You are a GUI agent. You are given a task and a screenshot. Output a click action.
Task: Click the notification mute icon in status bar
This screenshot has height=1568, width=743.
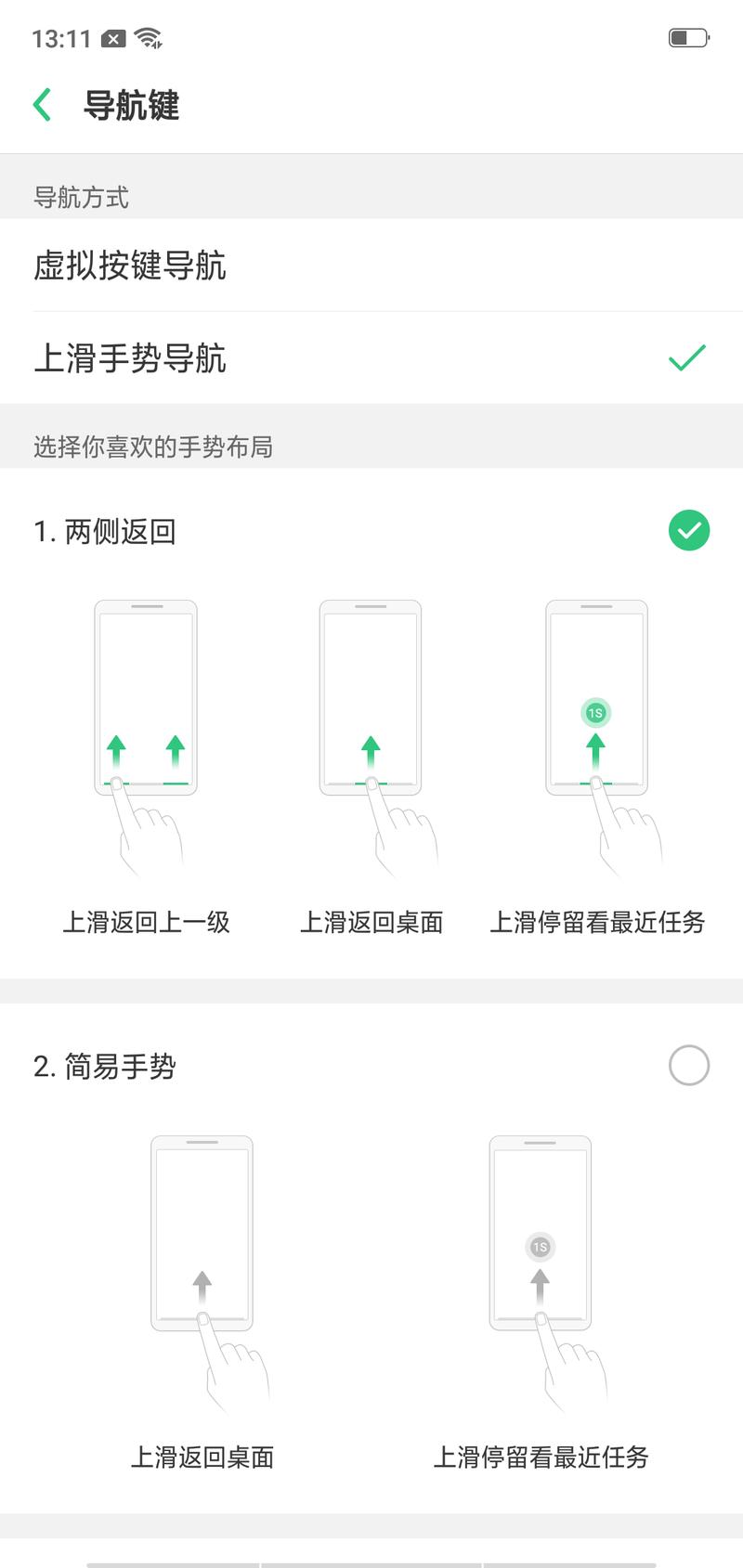115,38
